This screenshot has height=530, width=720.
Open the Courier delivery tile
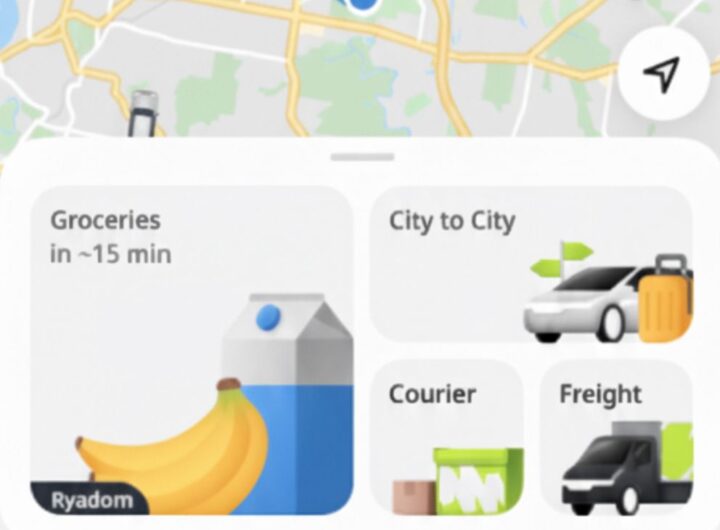446,438
